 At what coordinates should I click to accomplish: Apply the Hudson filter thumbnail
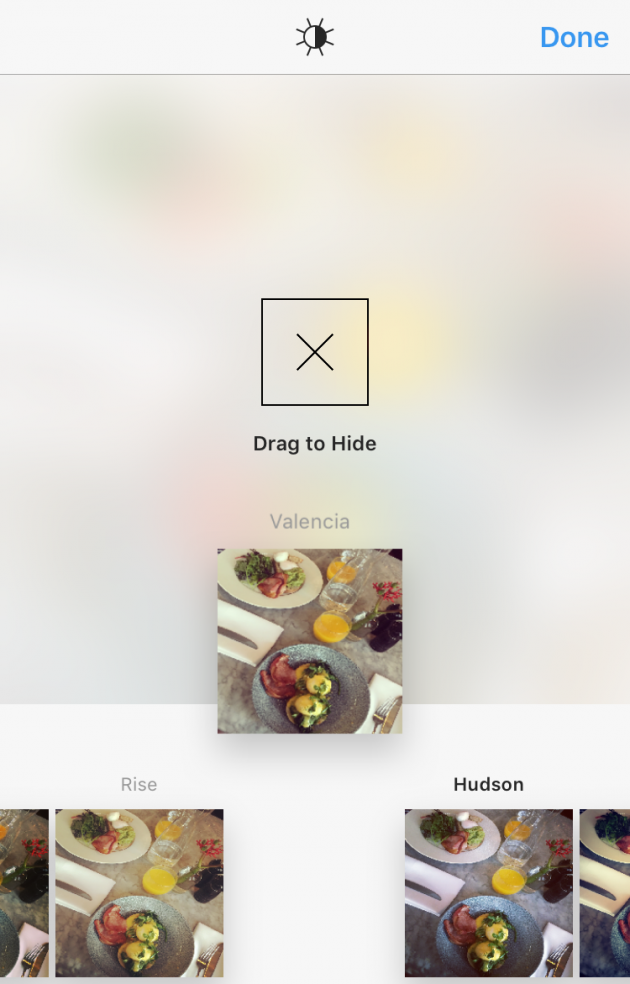[488, 892]
